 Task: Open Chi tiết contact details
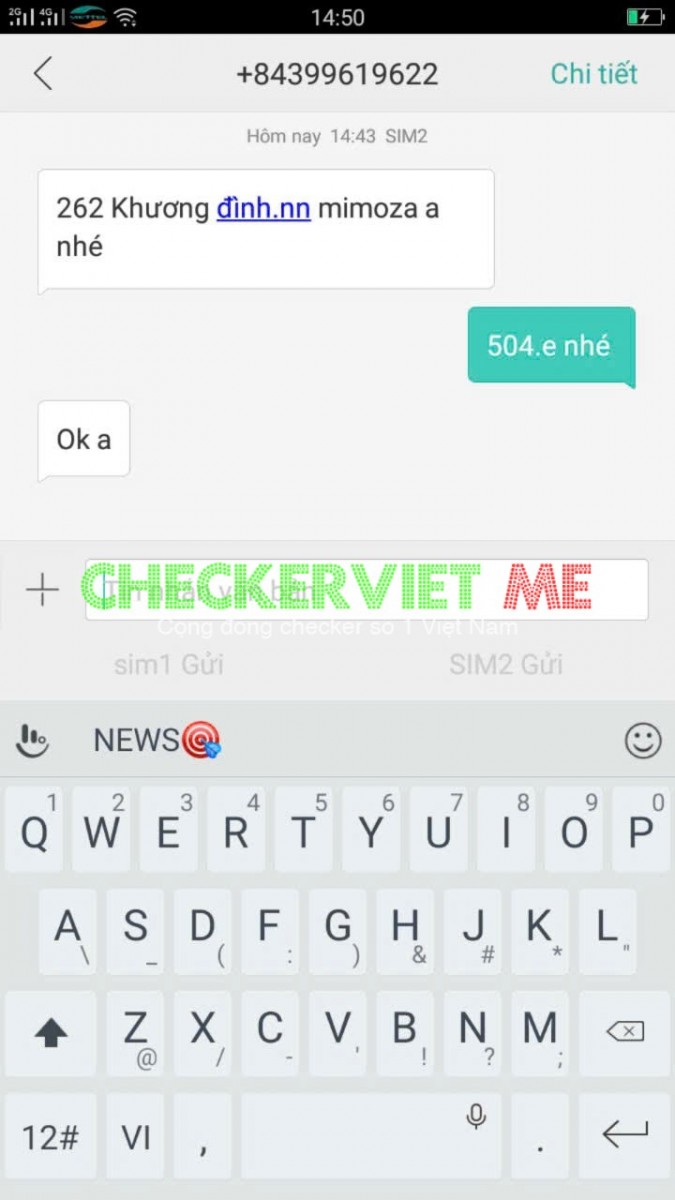tap(593, 74)
